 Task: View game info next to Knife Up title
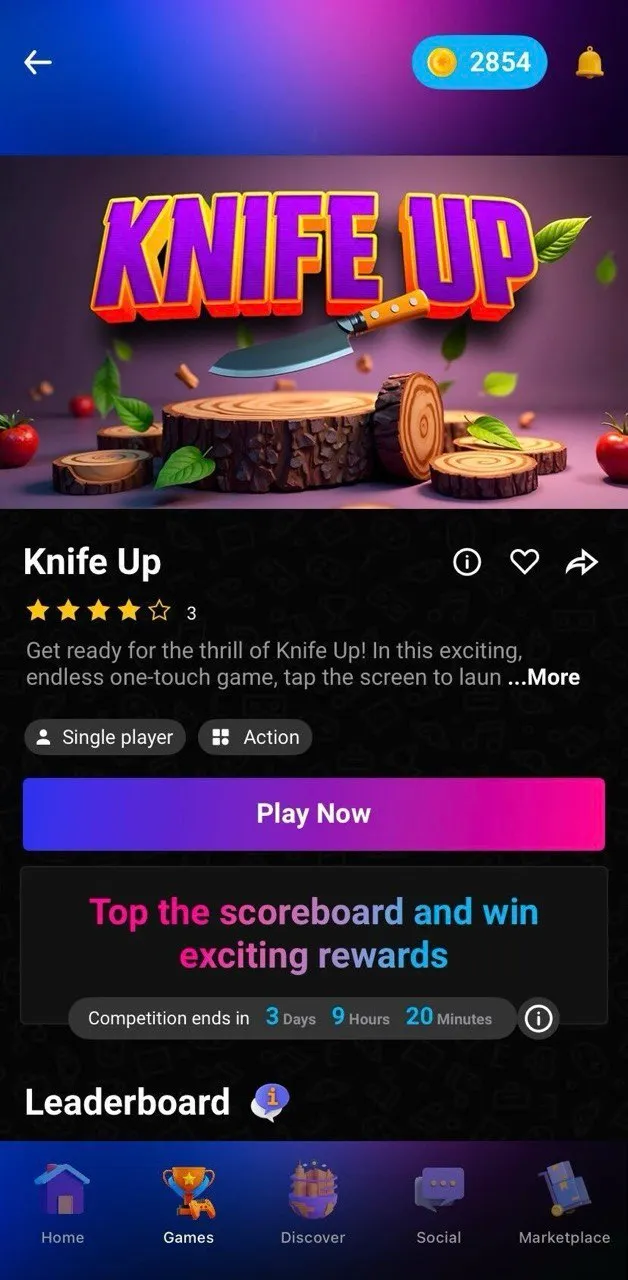467,563
